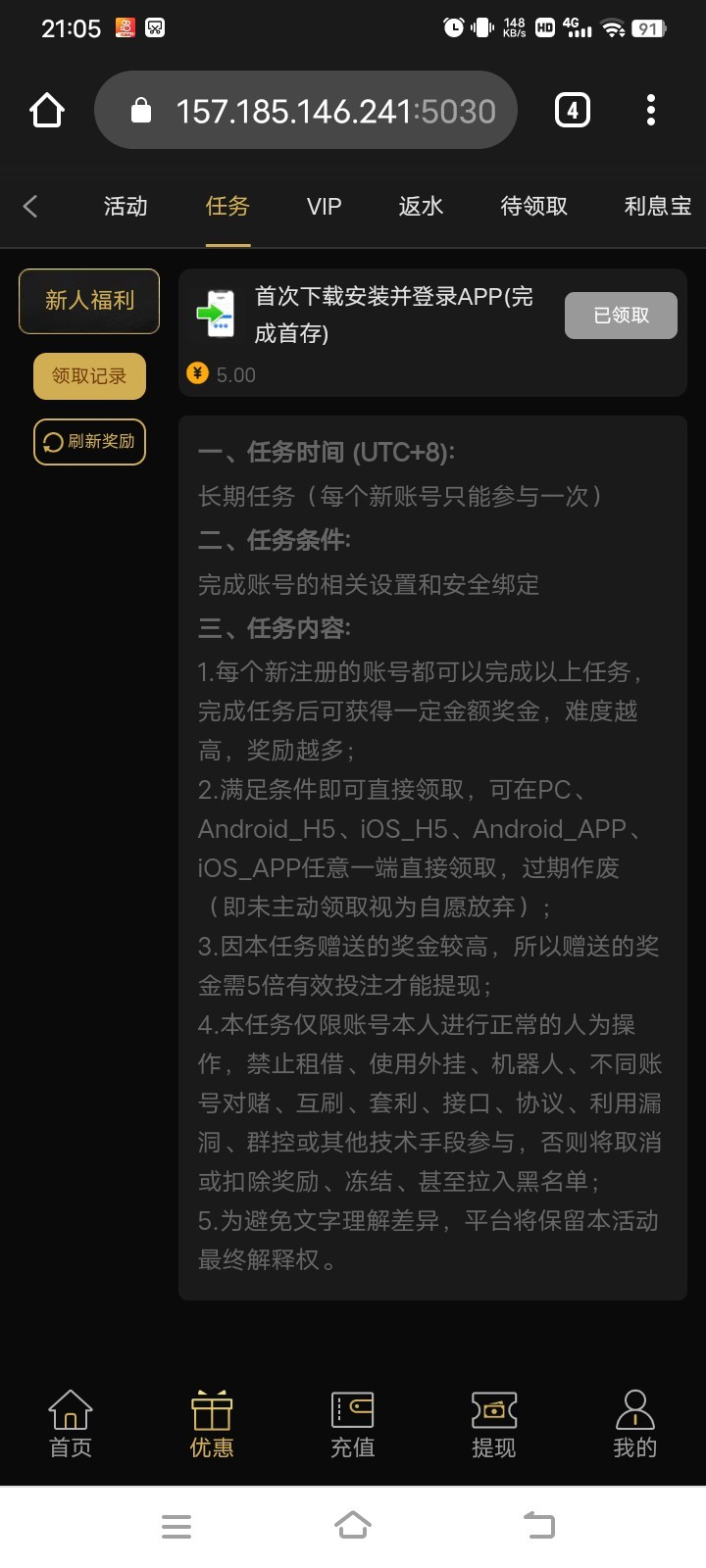Switch to the 返水 tab
The height and width of the screenshot is (1568, 706).
coord(421,206)
